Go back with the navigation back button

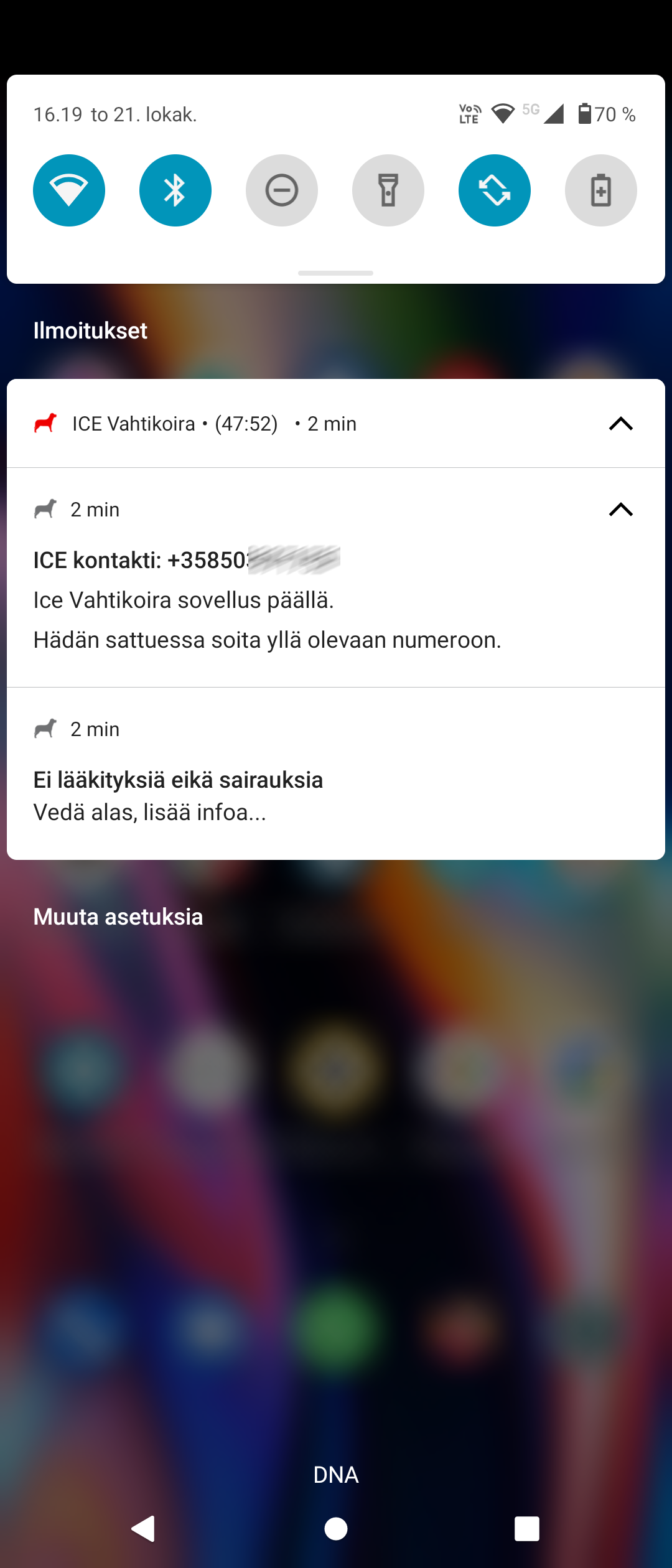(144, 1529)
